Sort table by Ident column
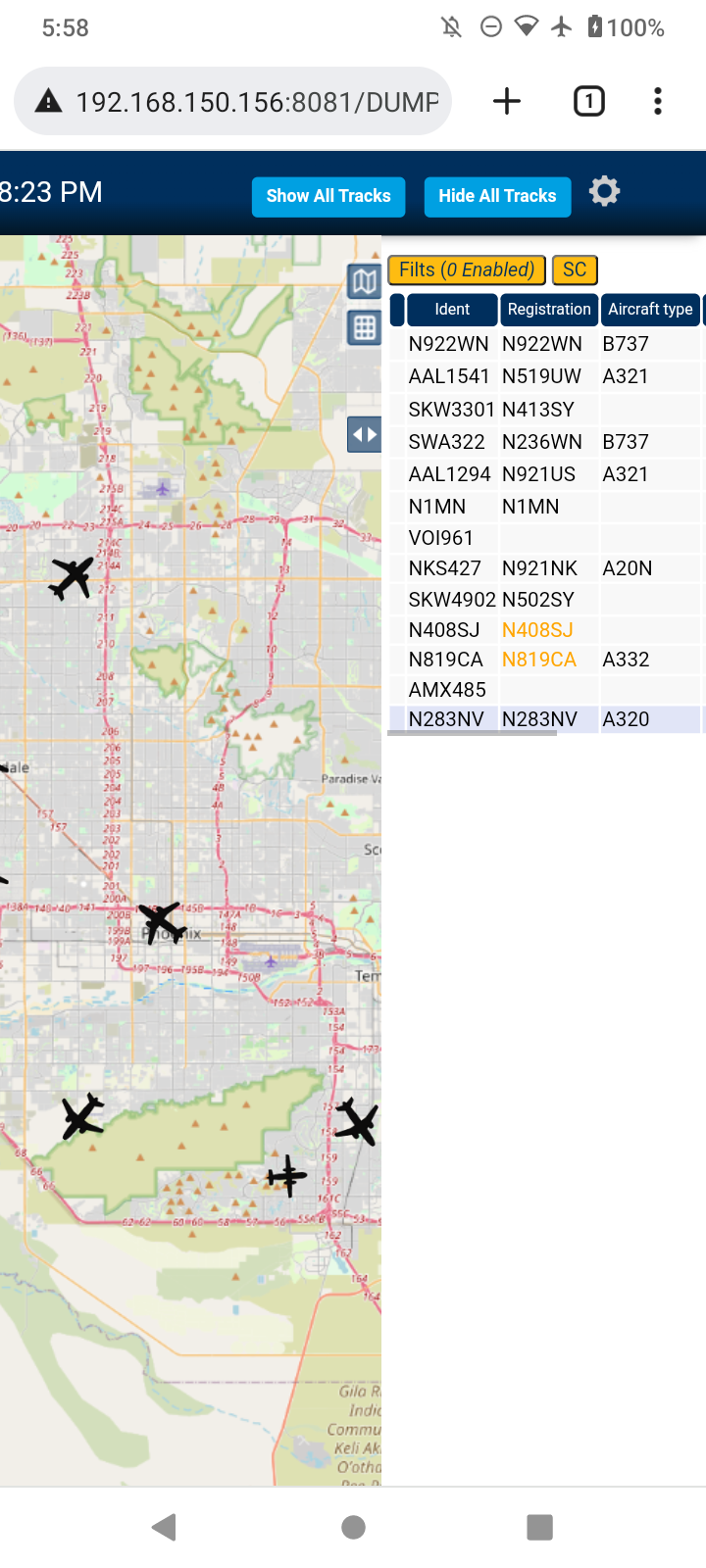Screen dimensions: 706x1568 pos(452,310)
